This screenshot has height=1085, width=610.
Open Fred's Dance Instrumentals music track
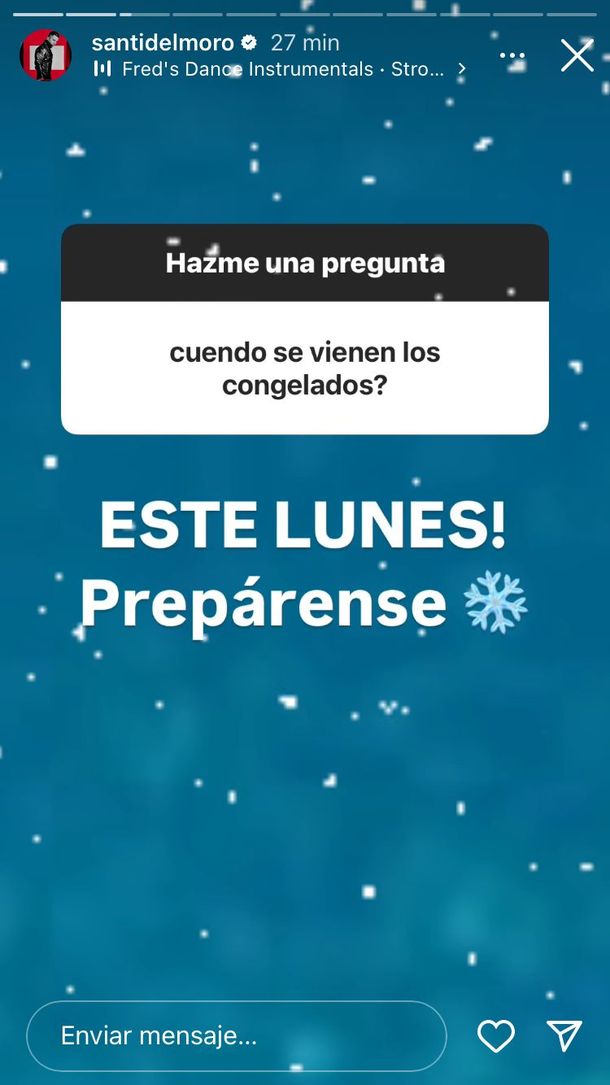tap(280, 69)
